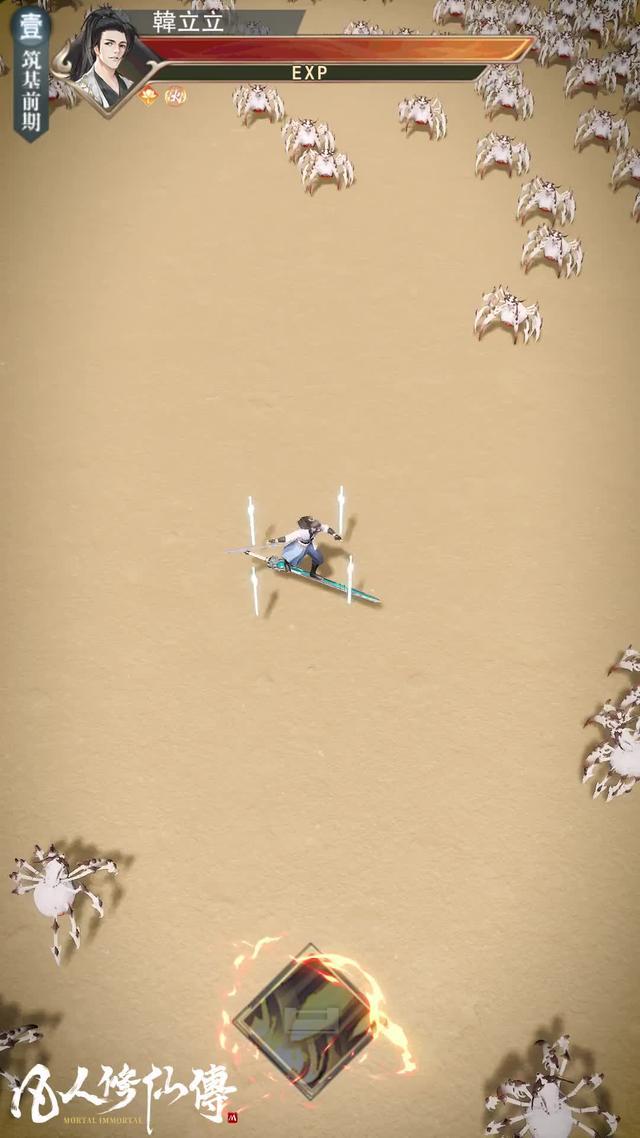Activate the flaming diamond skill button
Screen dimensions: 640x1138
click(307, 1019)
